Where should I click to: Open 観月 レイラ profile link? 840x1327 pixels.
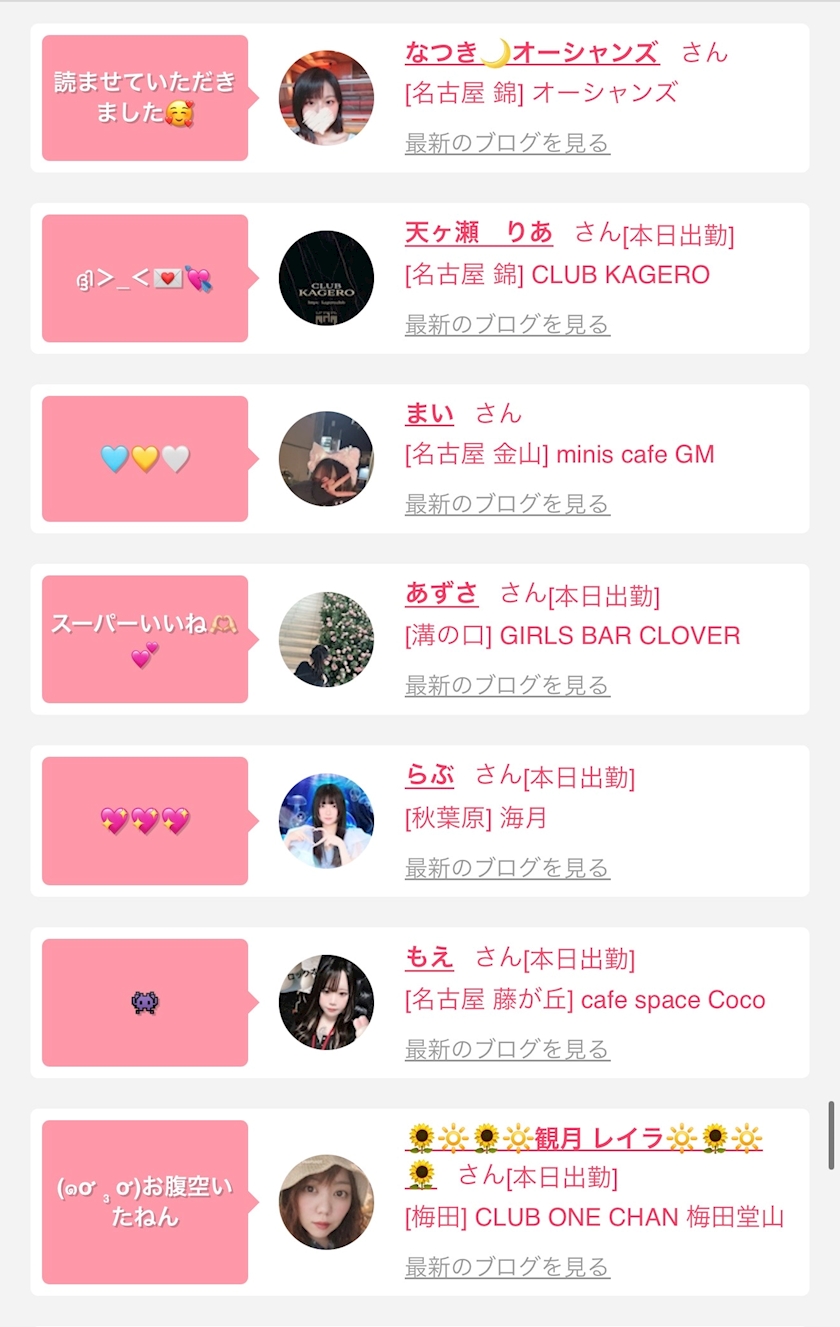pos(585,1138)
